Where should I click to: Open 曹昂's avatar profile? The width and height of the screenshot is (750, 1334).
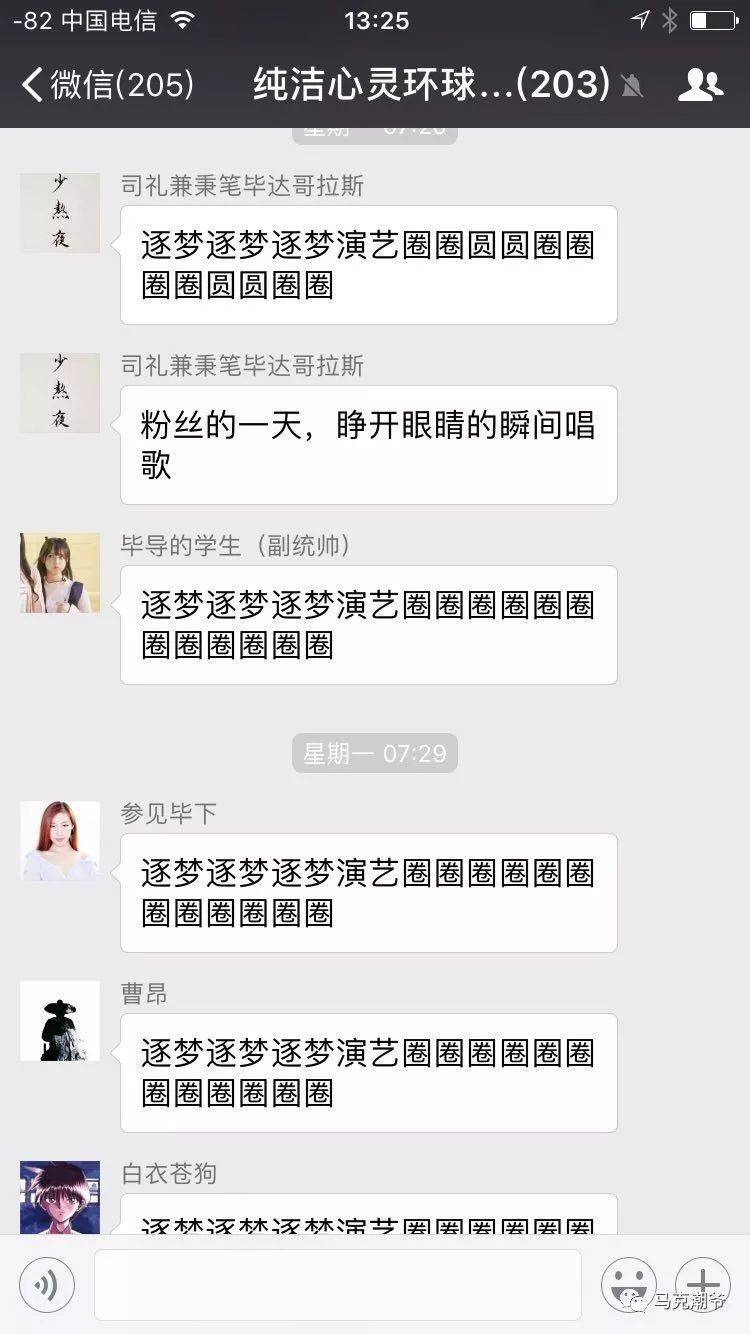coord(60,1021)
